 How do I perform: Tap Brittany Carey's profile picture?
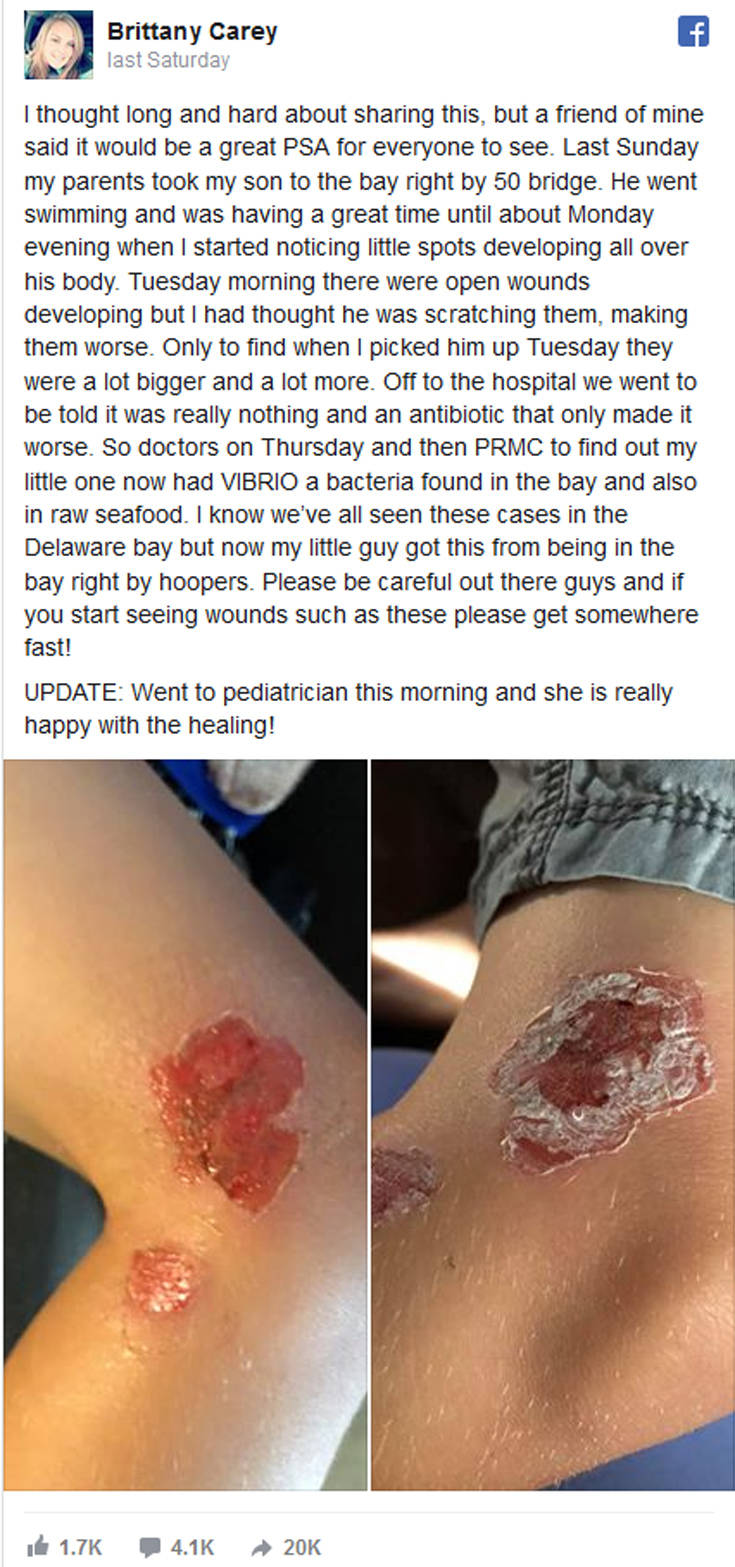coord(59,45)
